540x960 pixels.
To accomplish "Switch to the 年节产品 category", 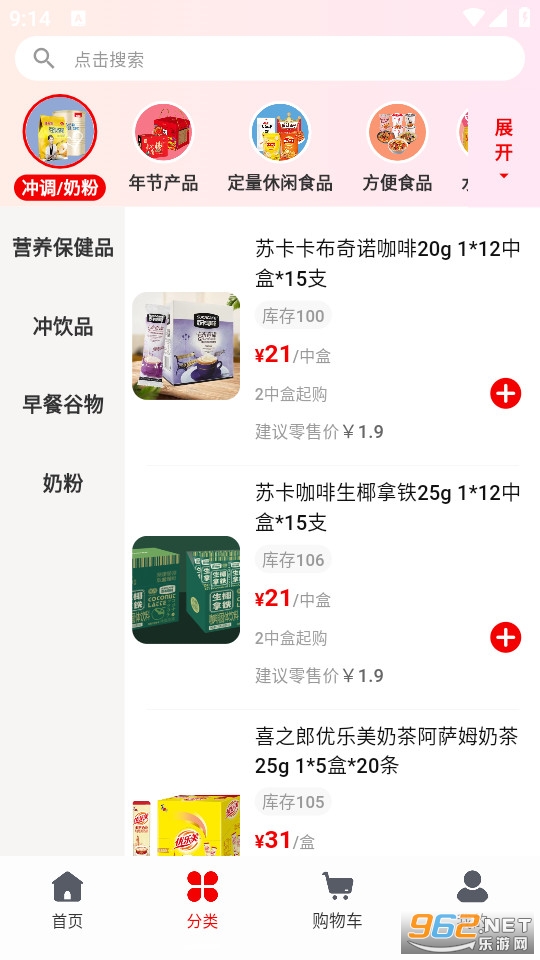I will (x=163, y=148).
